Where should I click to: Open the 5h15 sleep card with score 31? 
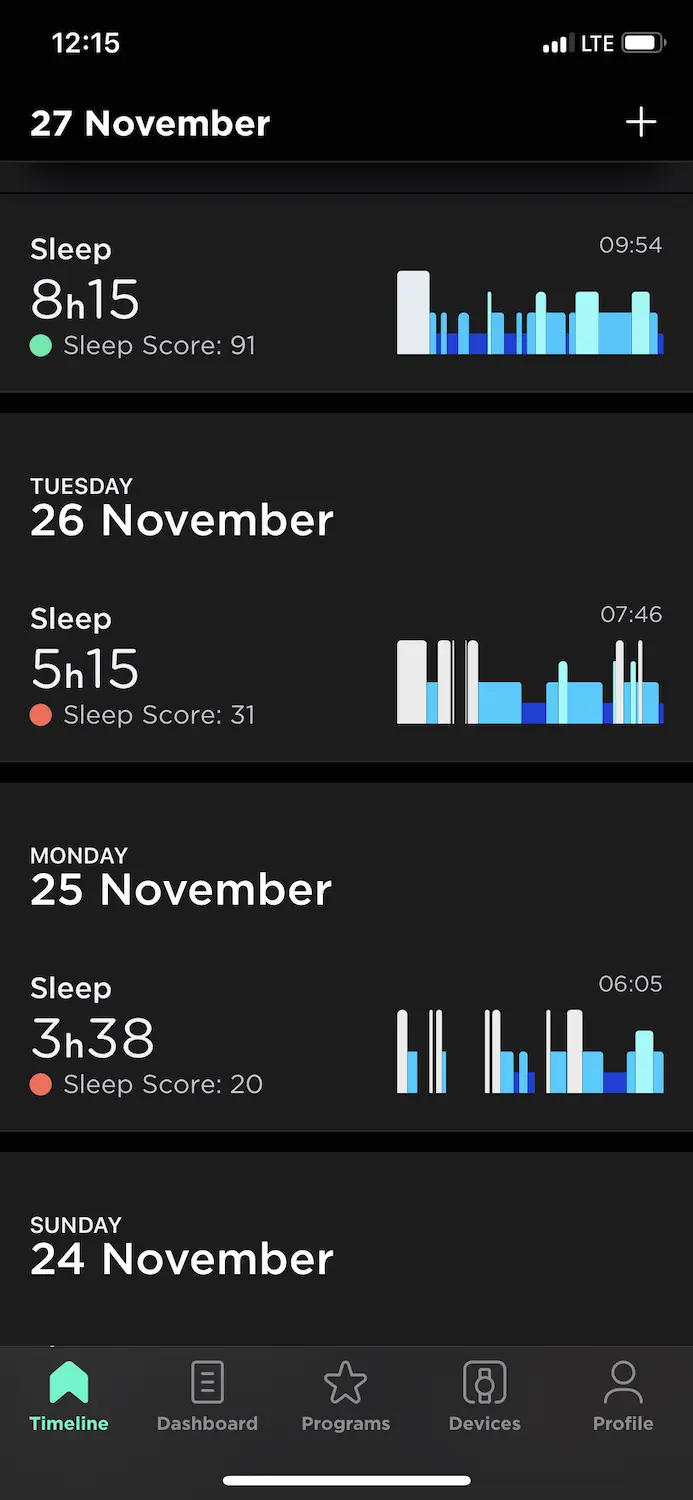click(x=346, y=666)
